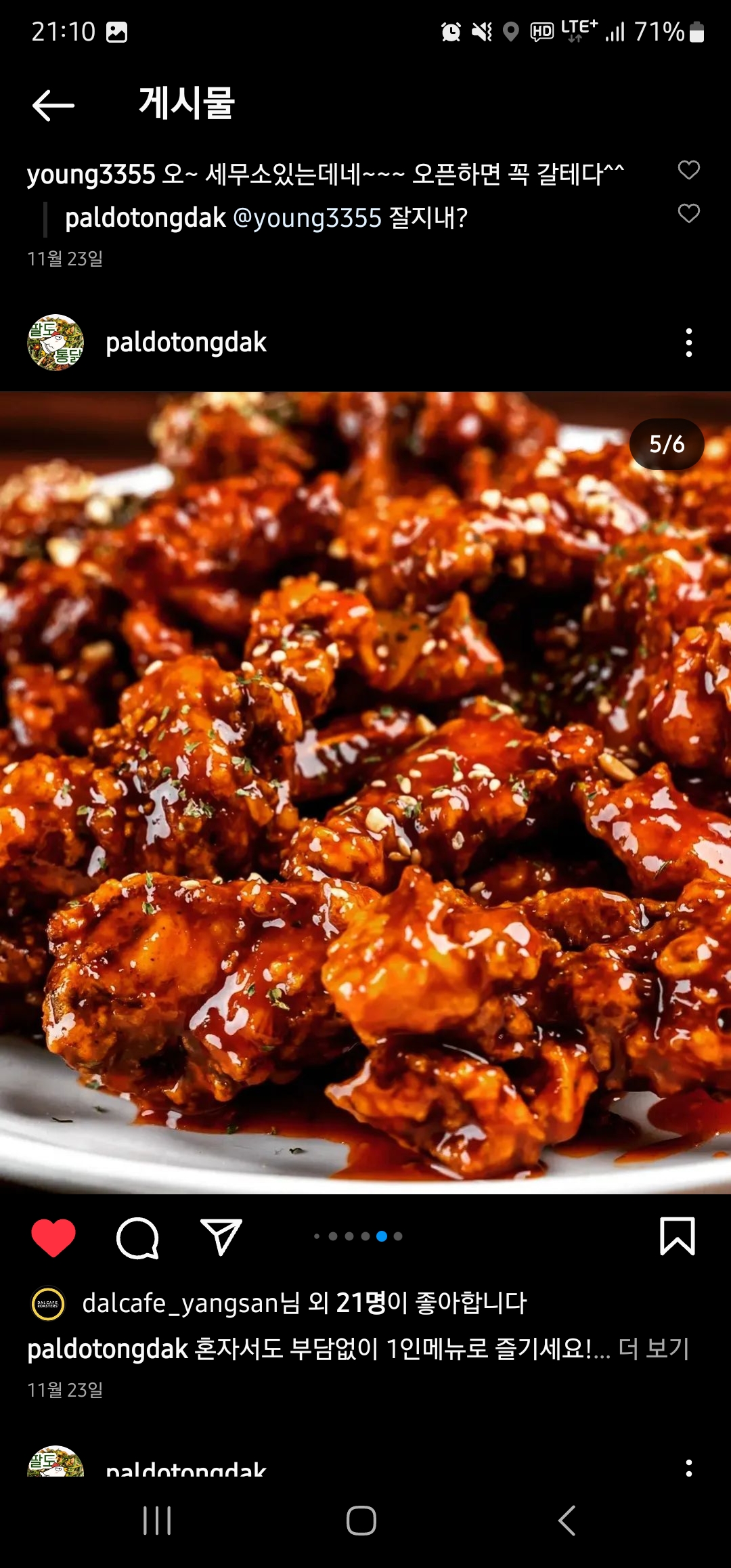
Task: Save the post with the bookmark icon
Action: point(677,1236)
